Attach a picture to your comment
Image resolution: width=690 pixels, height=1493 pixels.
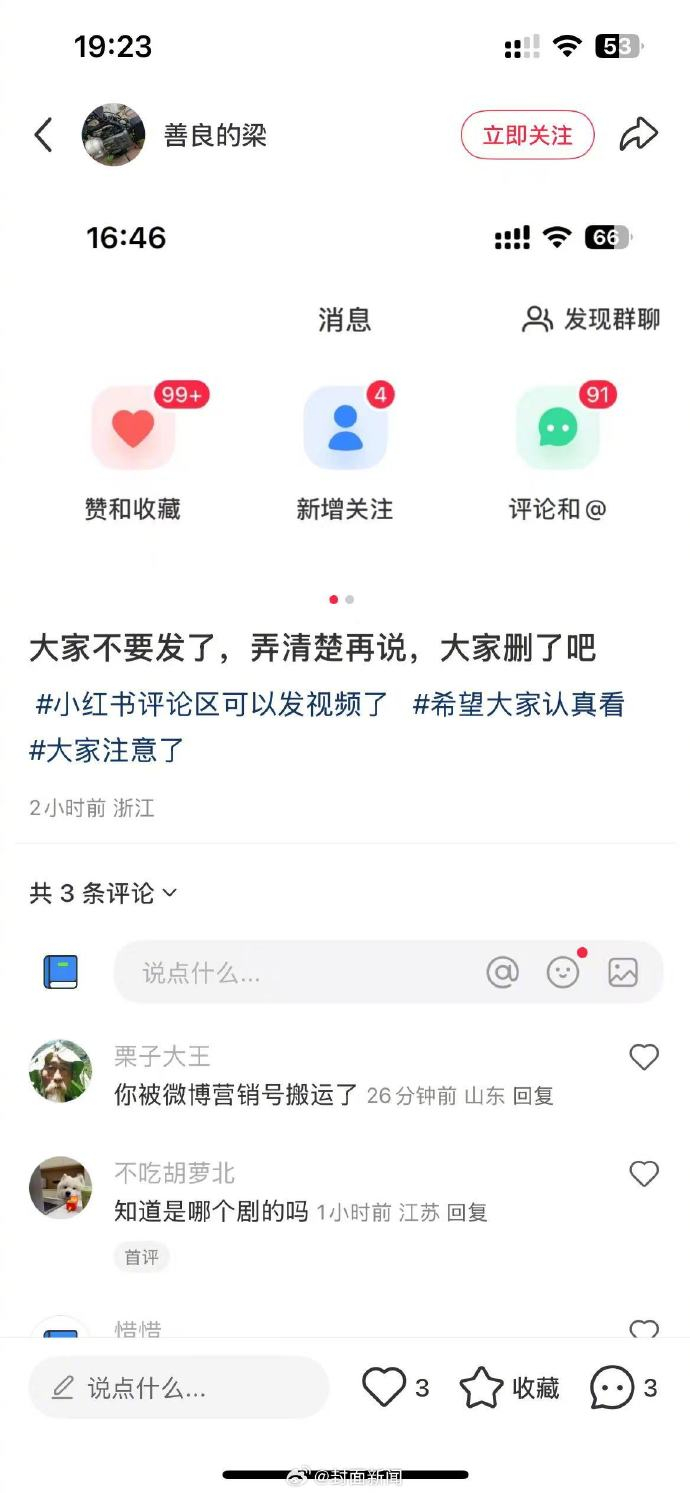pos(622,972)
